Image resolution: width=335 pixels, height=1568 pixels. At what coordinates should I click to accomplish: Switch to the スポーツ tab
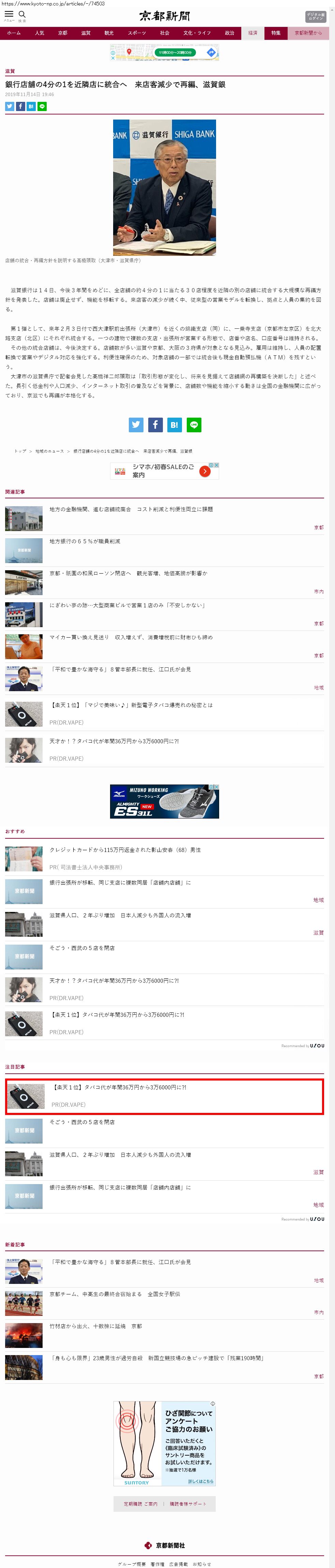click(136, 33)
